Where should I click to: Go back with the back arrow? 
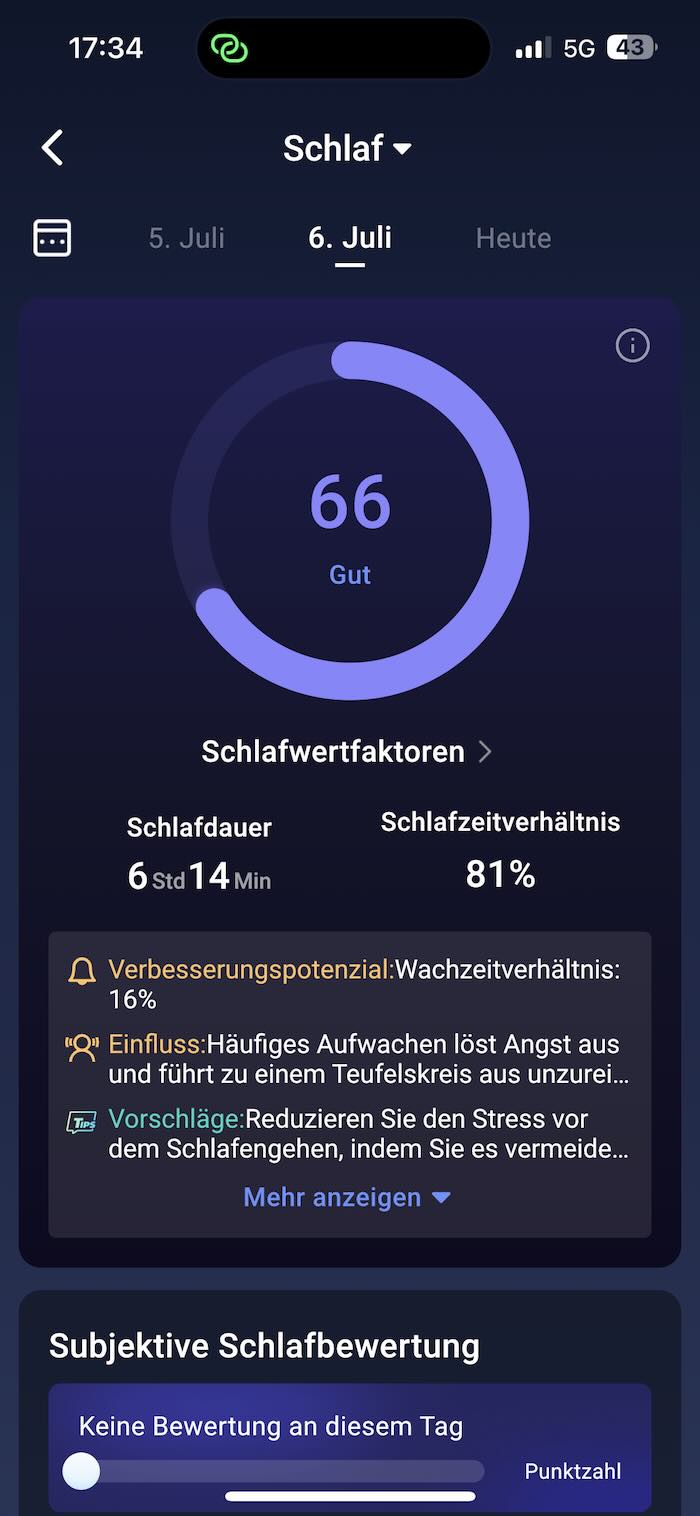click(x=53, y=148)
